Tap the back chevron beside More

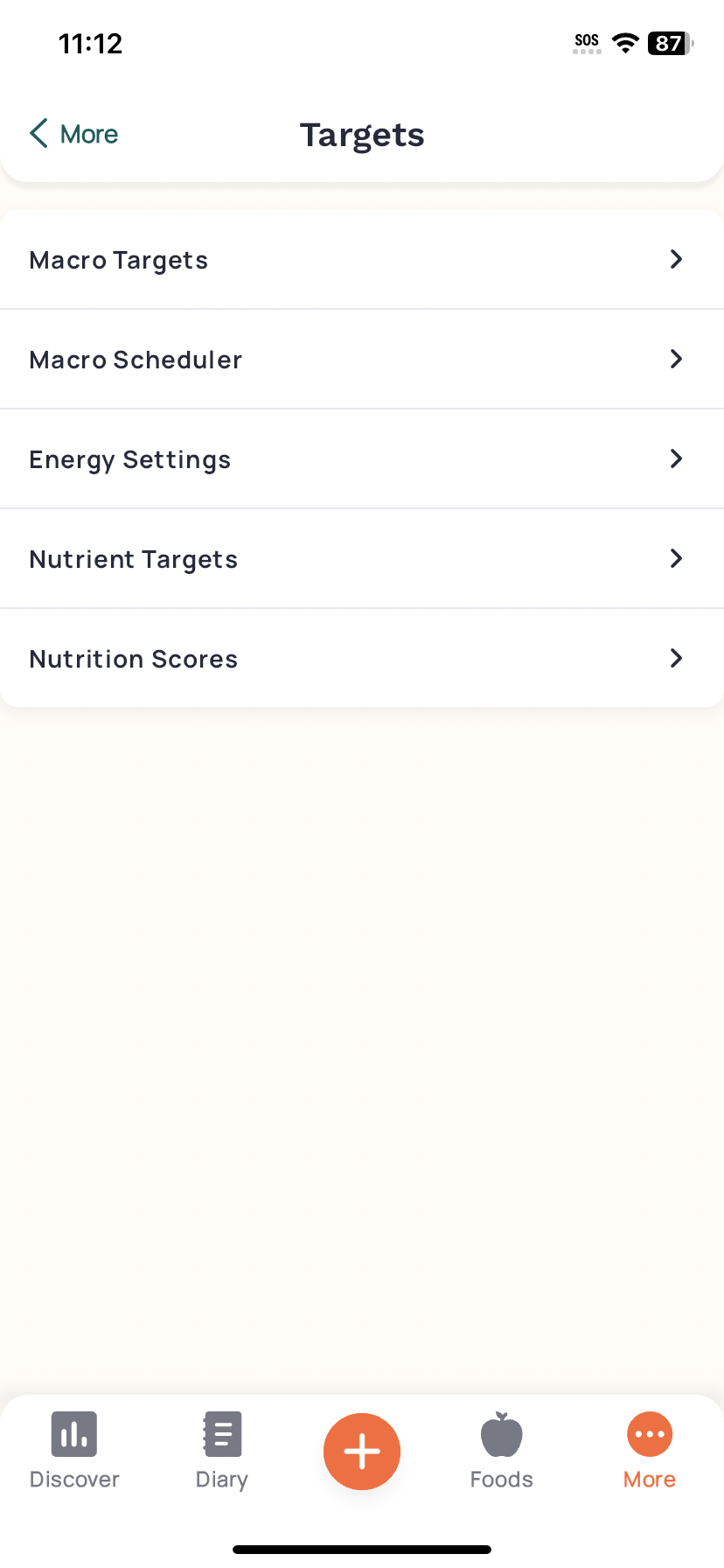38,133
